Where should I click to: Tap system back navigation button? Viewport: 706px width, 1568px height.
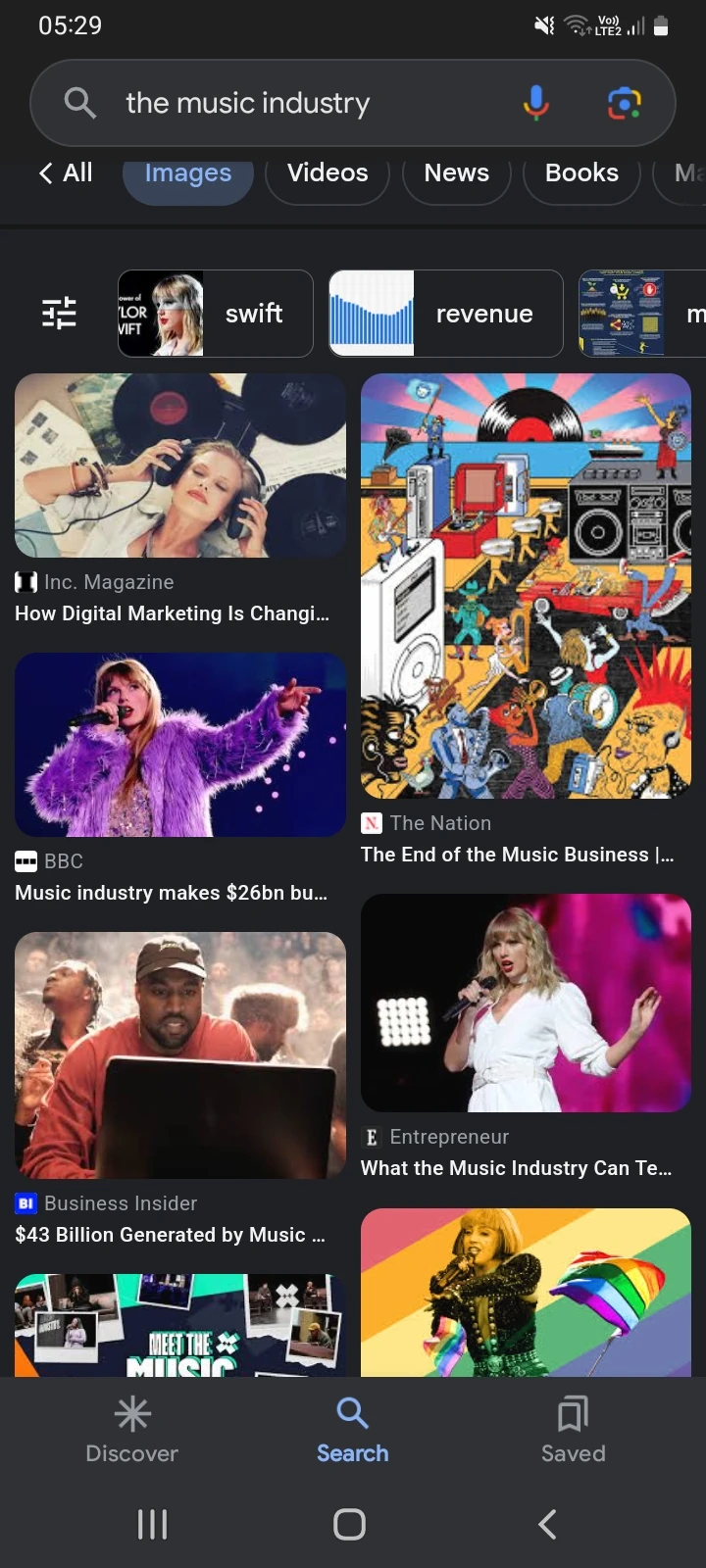[548, 1524]
